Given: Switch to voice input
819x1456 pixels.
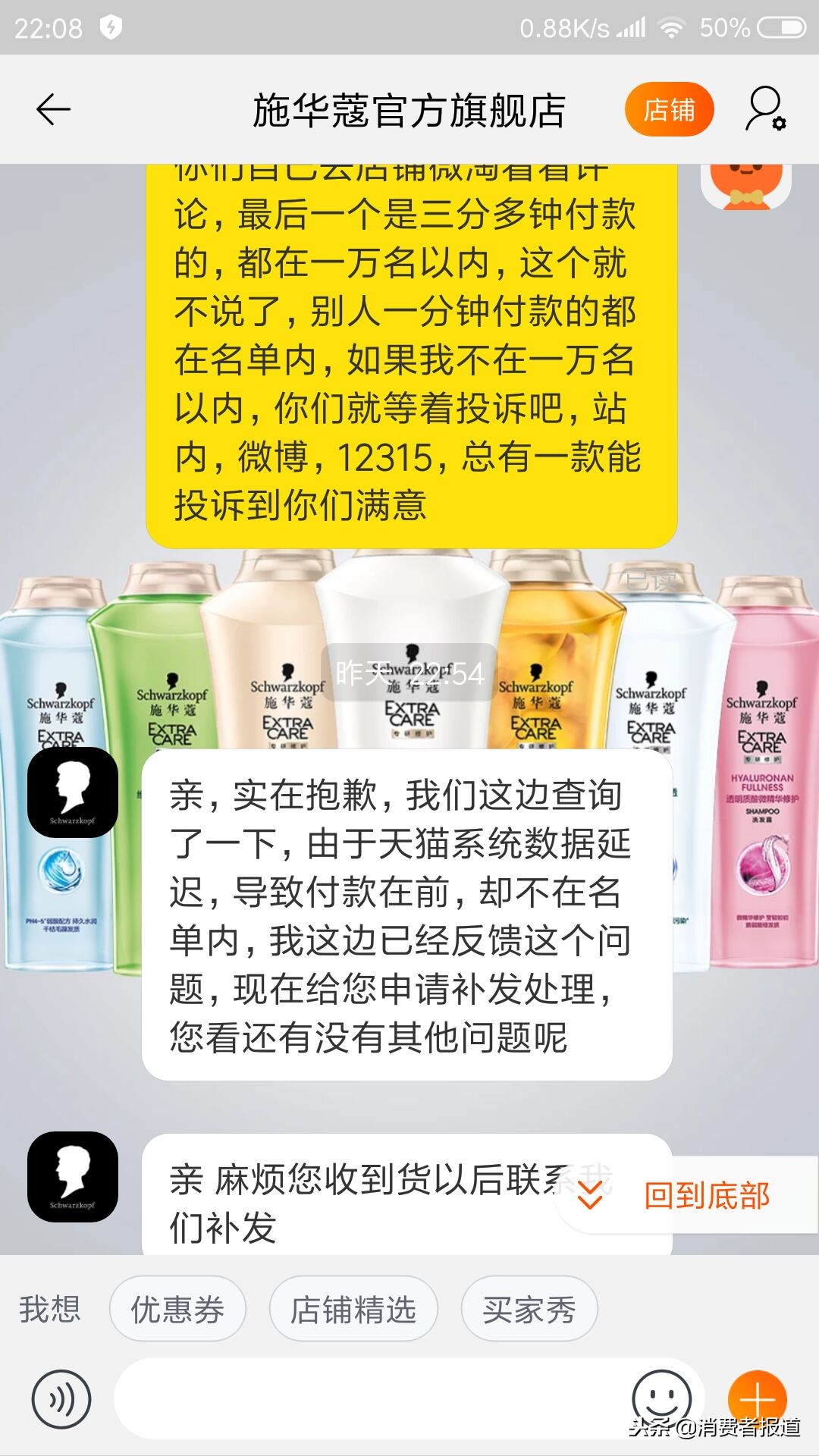Looking at the screenshot, I should tap(61, 1399).
